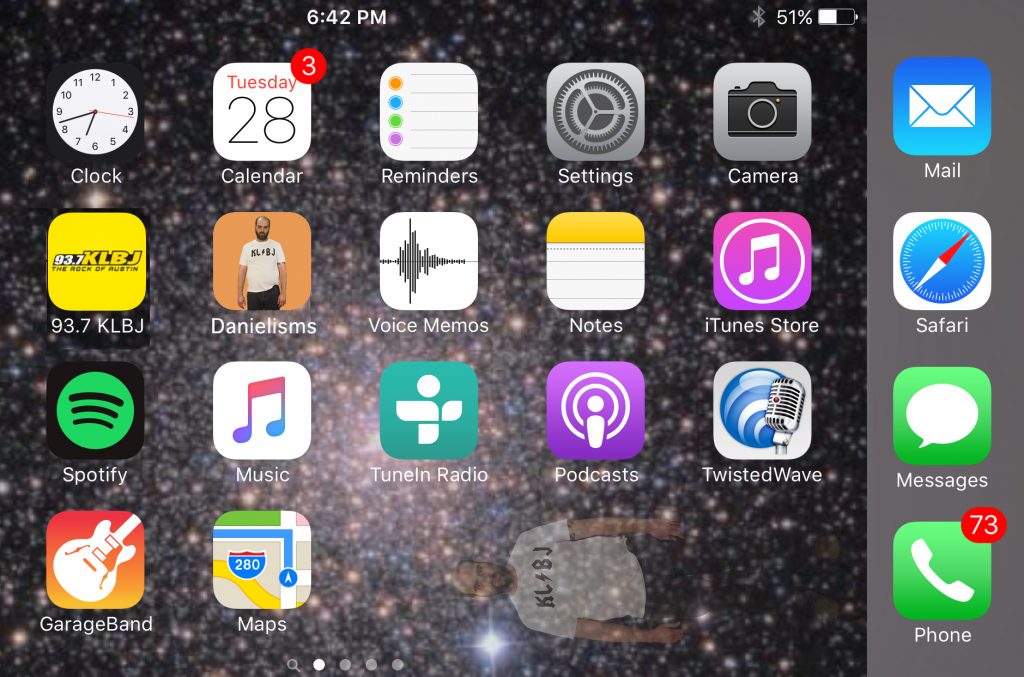Open the Danielisms app

[x=262, y=261]
